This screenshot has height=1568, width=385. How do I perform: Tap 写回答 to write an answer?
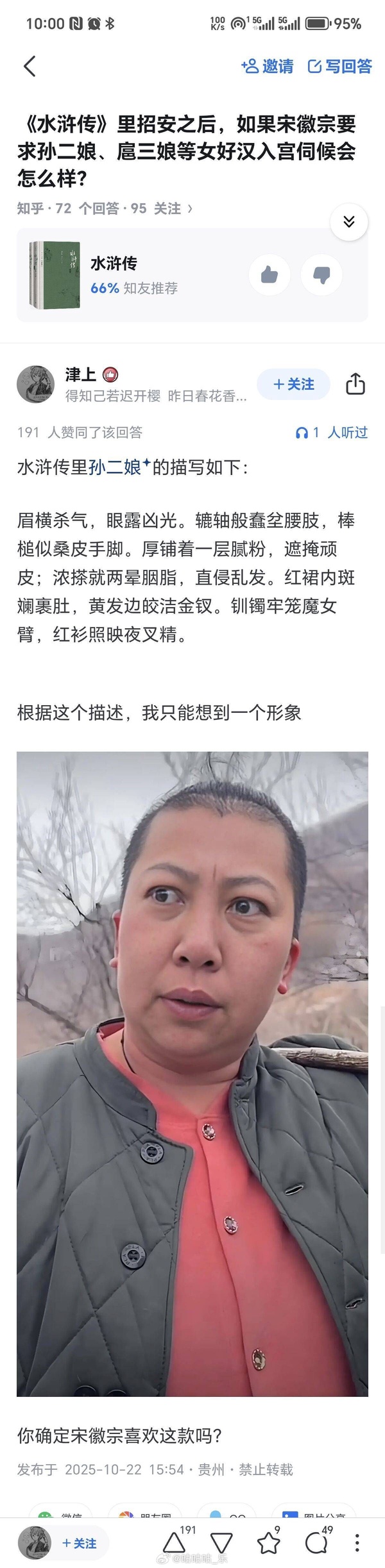[340, 66]
